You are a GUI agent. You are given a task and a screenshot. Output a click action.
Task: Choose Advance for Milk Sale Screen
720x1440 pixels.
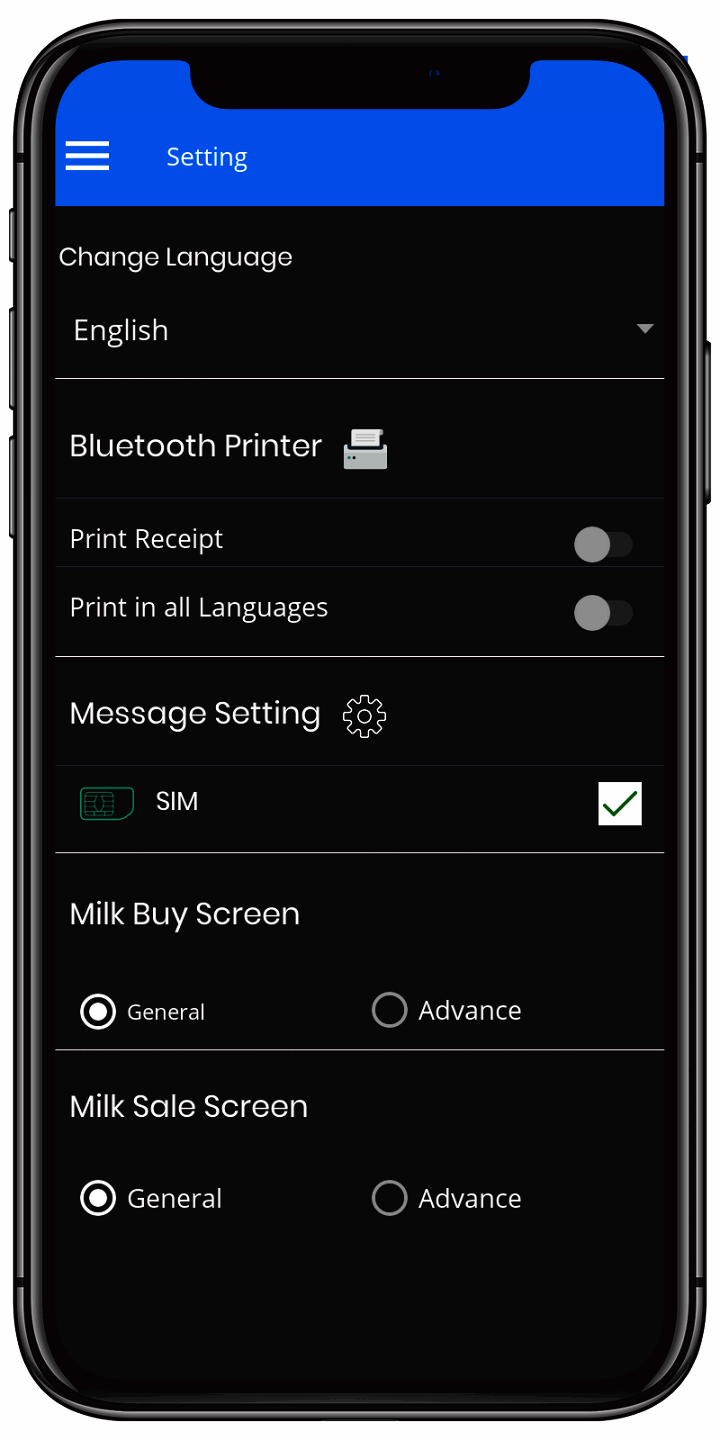click(x=390, y=1198)
